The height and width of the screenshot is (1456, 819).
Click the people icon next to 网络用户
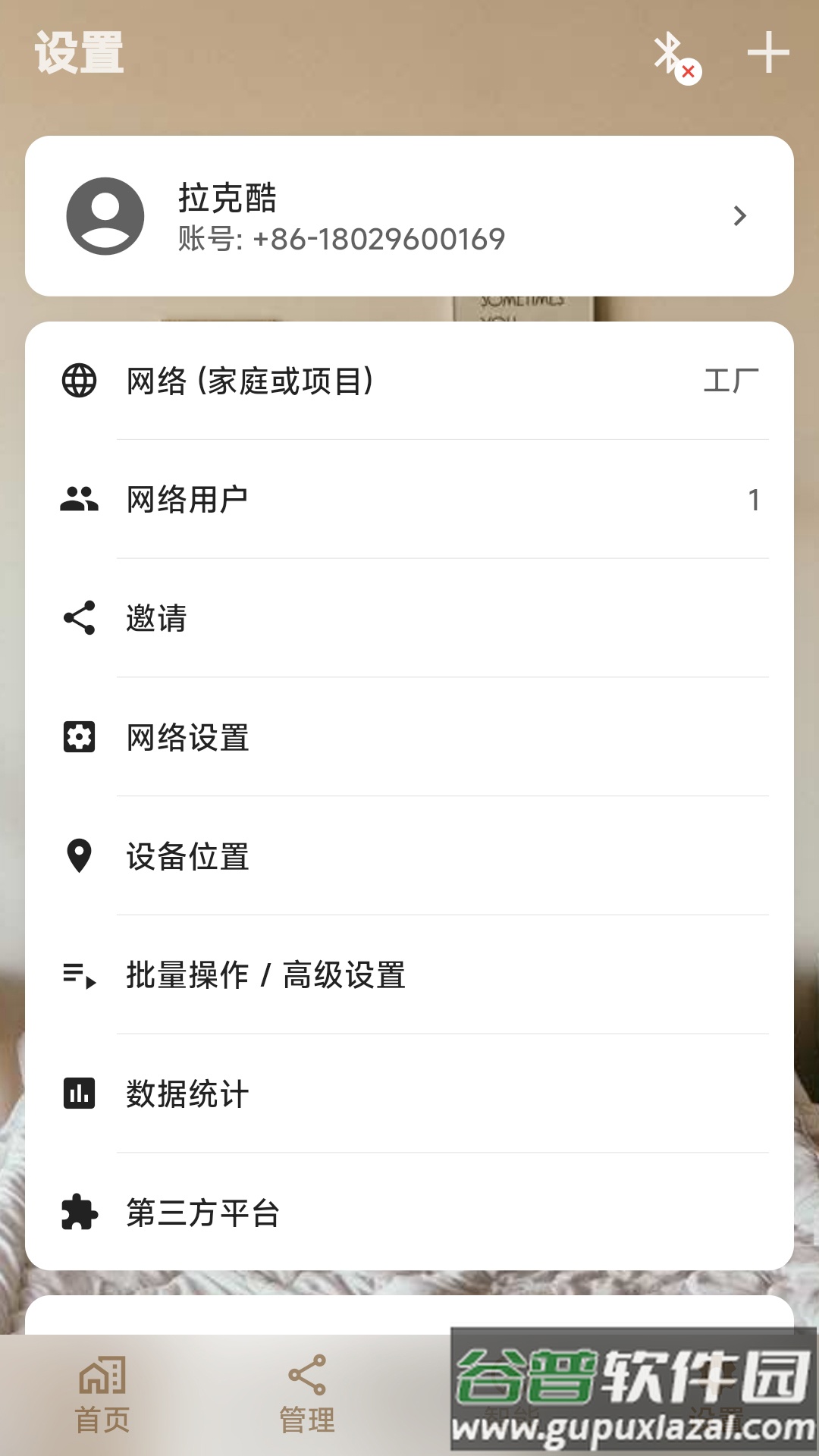[x=79, y=500]
